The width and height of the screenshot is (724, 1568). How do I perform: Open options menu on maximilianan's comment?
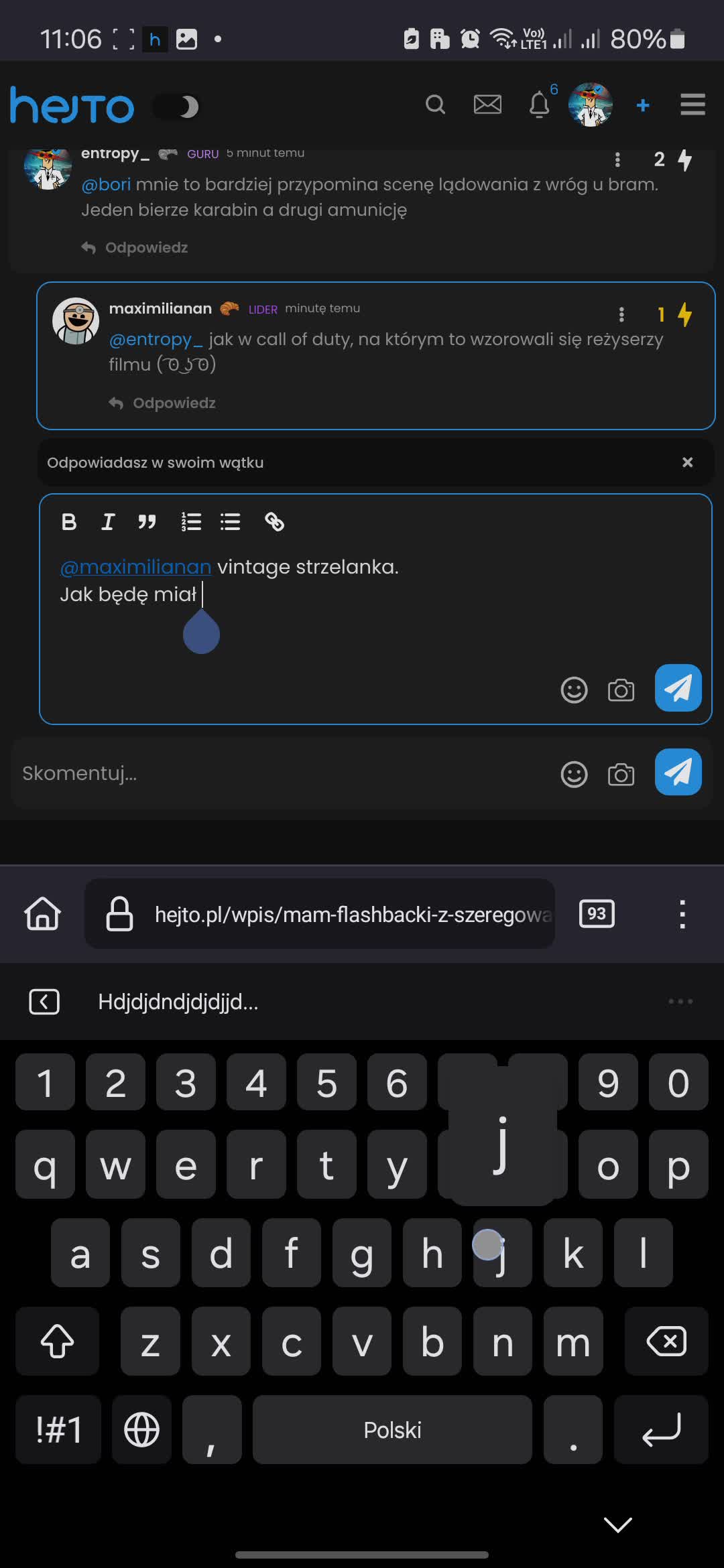[621, 314]
